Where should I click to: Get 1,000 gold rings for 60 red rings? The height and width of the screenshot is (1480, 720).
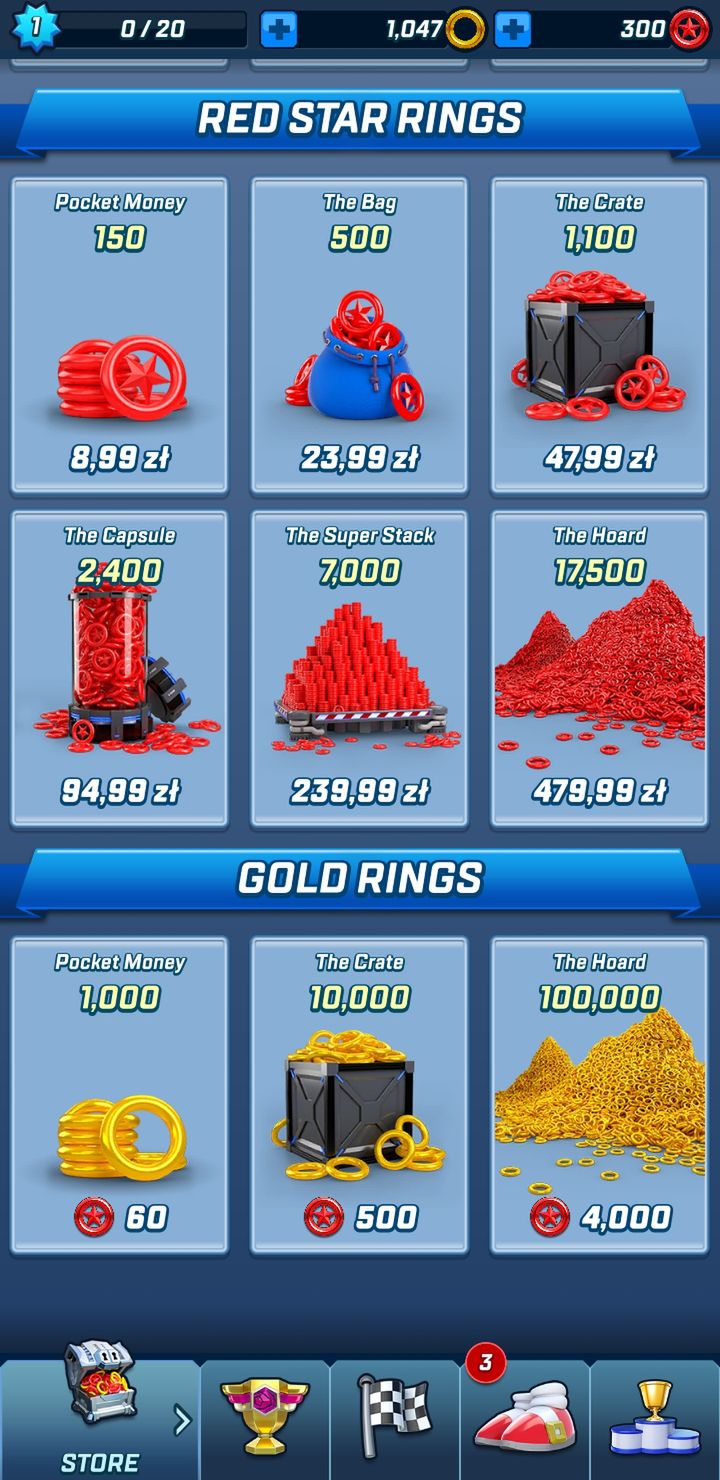point(119,1095)
